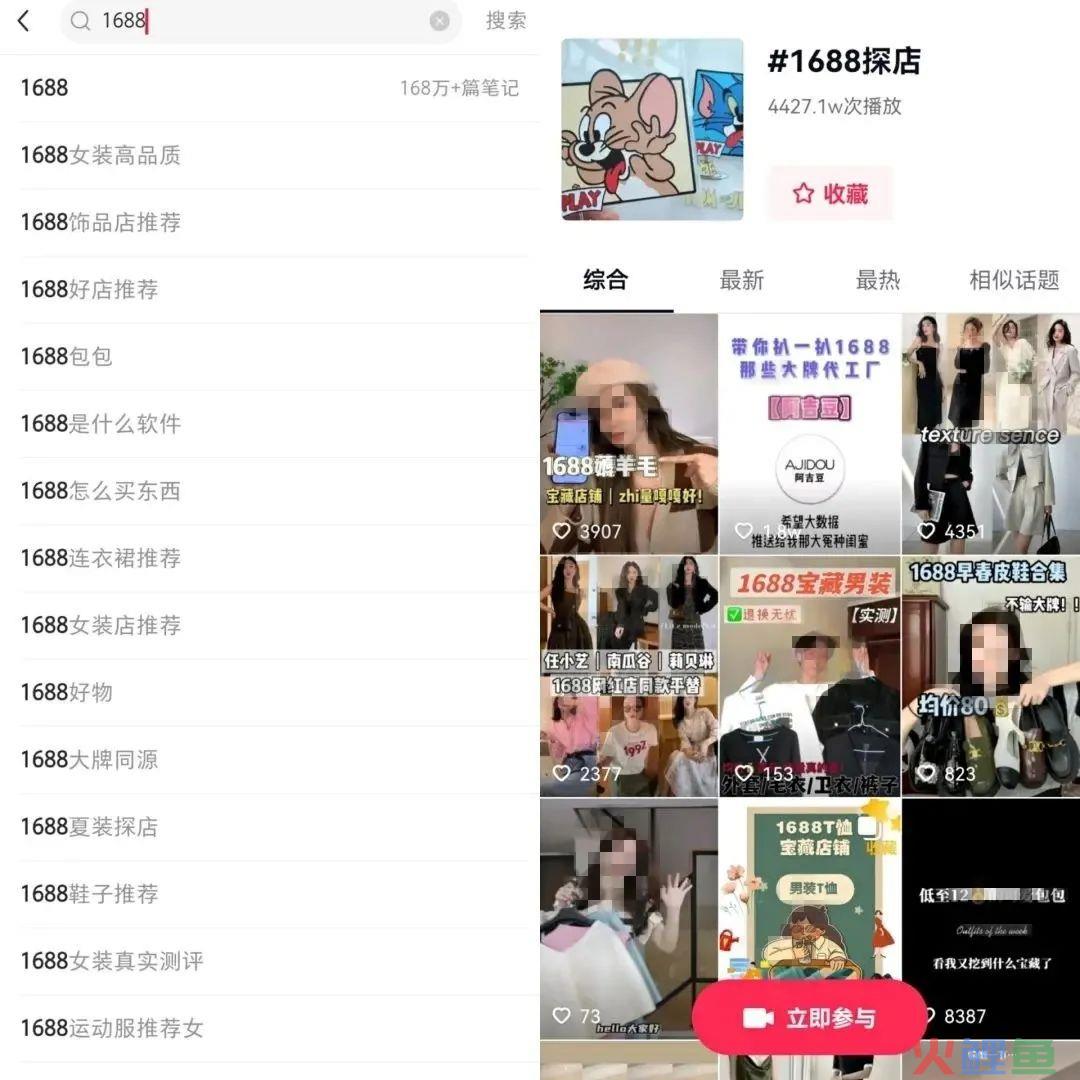
Task: Pick the suggestion 1688怎么买东西
Action: coord(100,490)
